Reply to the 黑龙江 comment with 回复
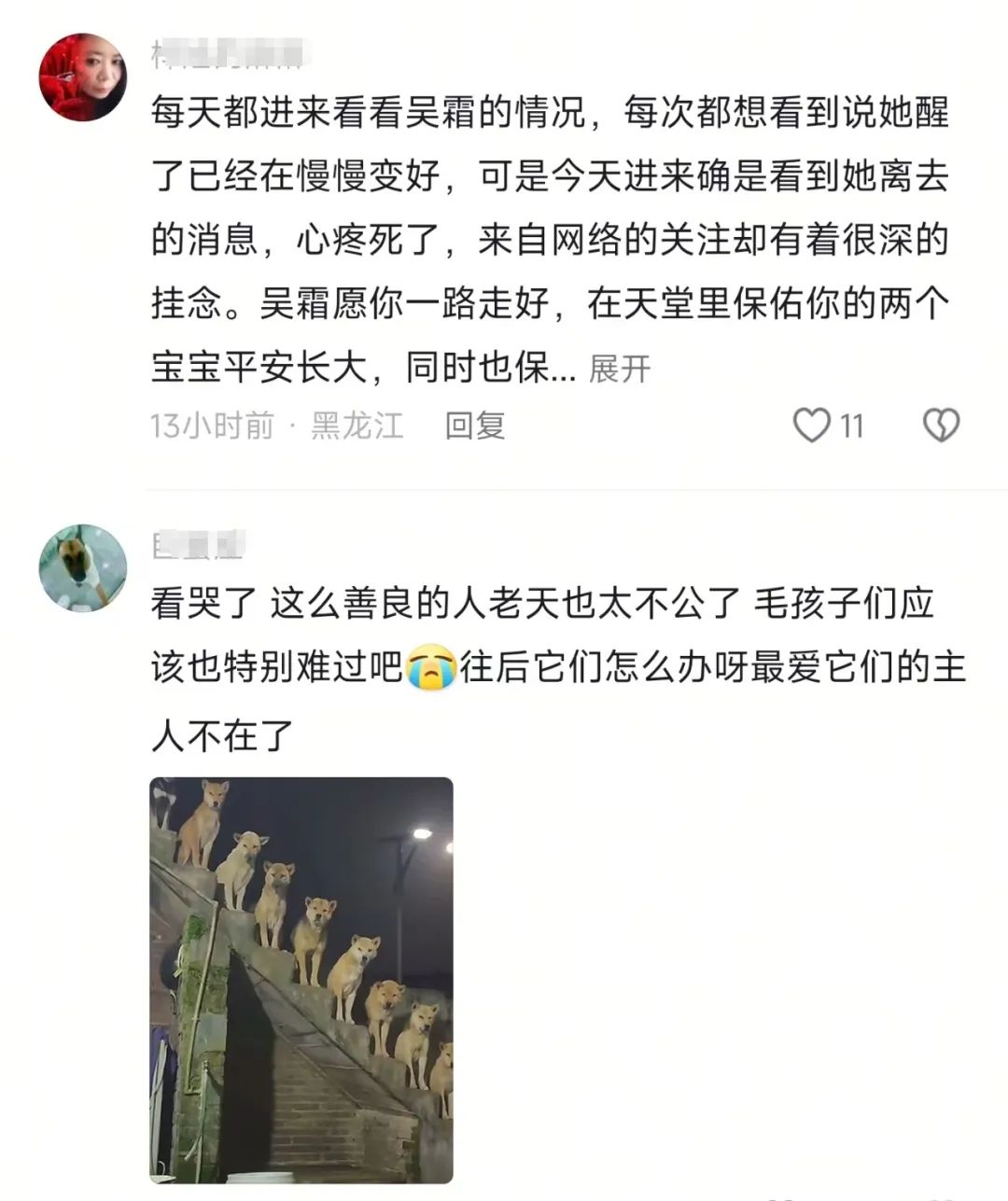Image resolution: width=1008 pixels, height=1201 pixels. pyautogui.click(x=475, y=426)
